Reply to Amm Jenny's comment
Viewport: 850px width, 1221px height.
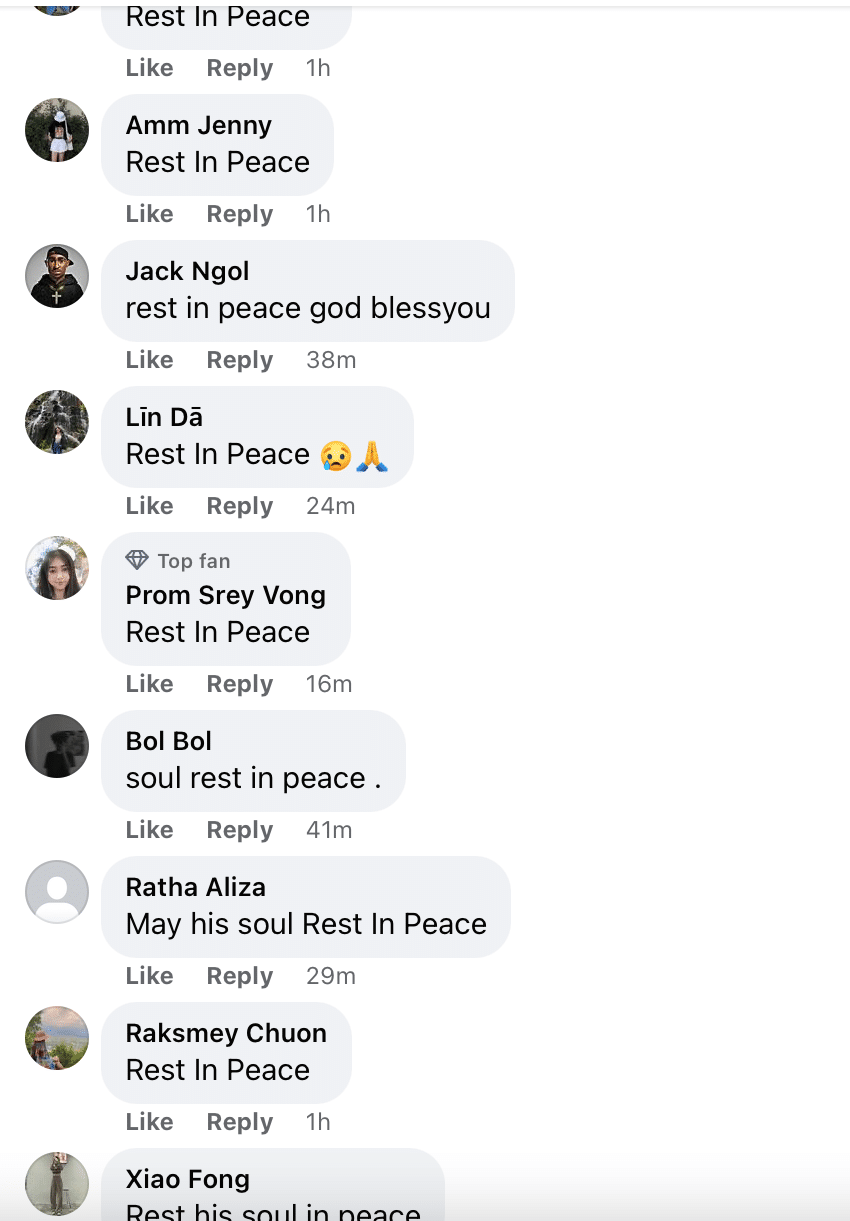240,214
